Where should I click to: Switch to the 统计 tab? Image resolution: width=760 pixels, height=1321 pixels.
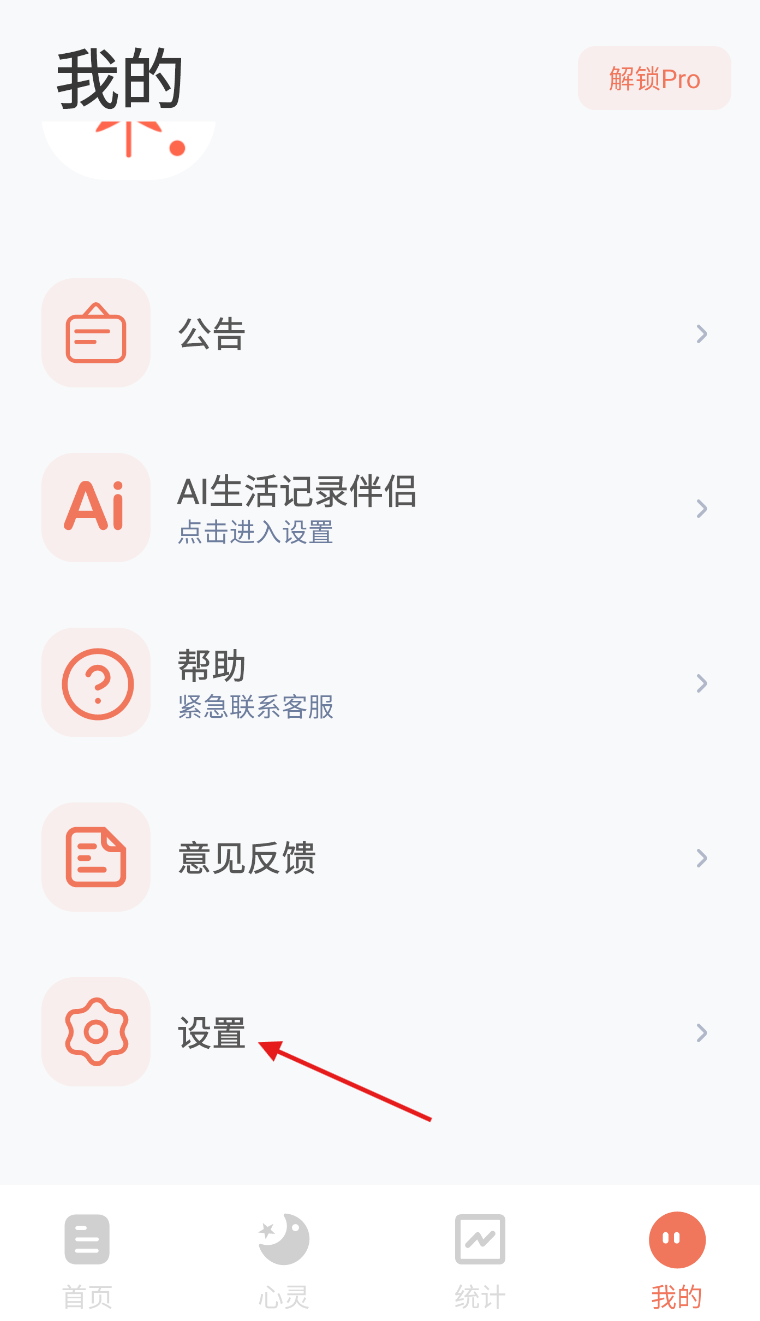[480, 1260]
